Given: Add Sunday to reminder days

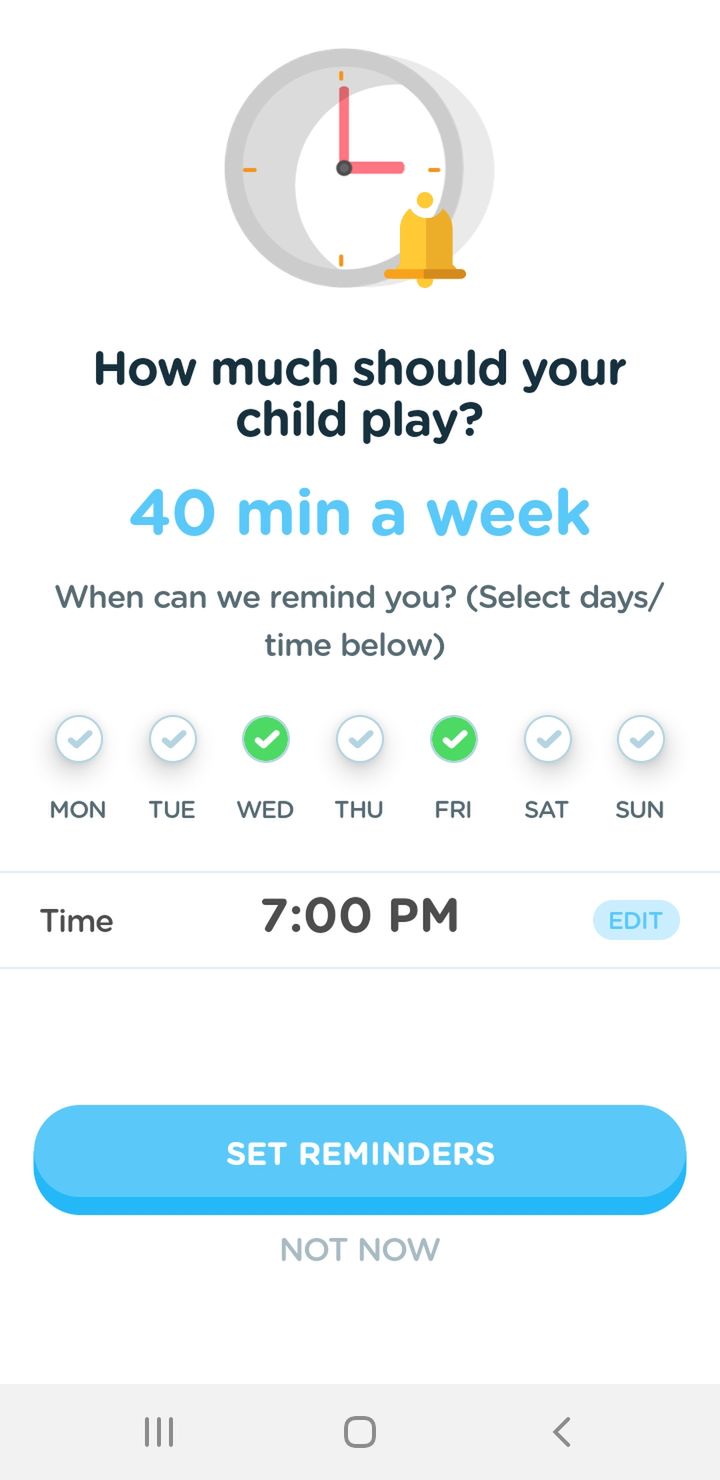Looking at the screenshot, I should [x=640, y=740].
